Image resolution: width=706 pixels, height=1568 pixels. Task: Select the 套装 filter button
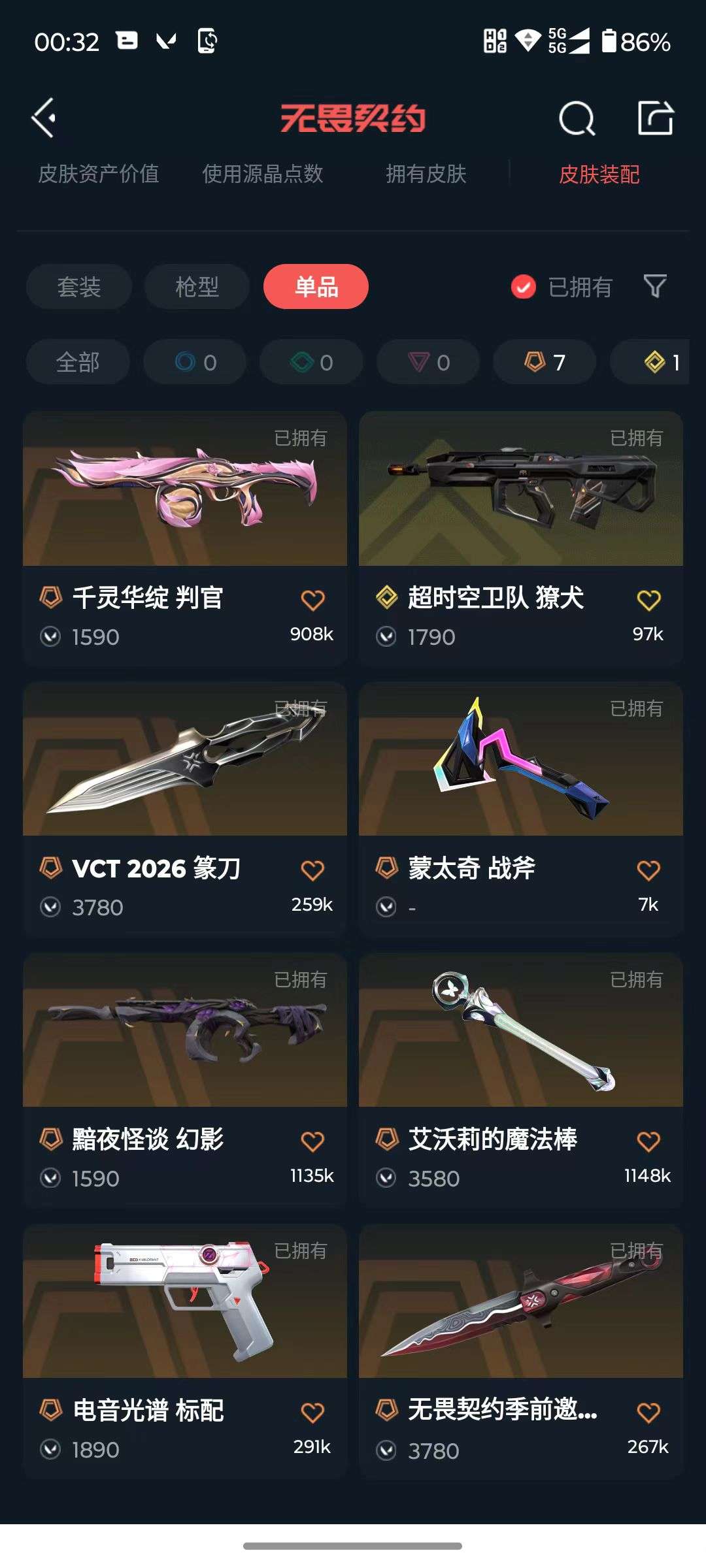coord(78,287)
